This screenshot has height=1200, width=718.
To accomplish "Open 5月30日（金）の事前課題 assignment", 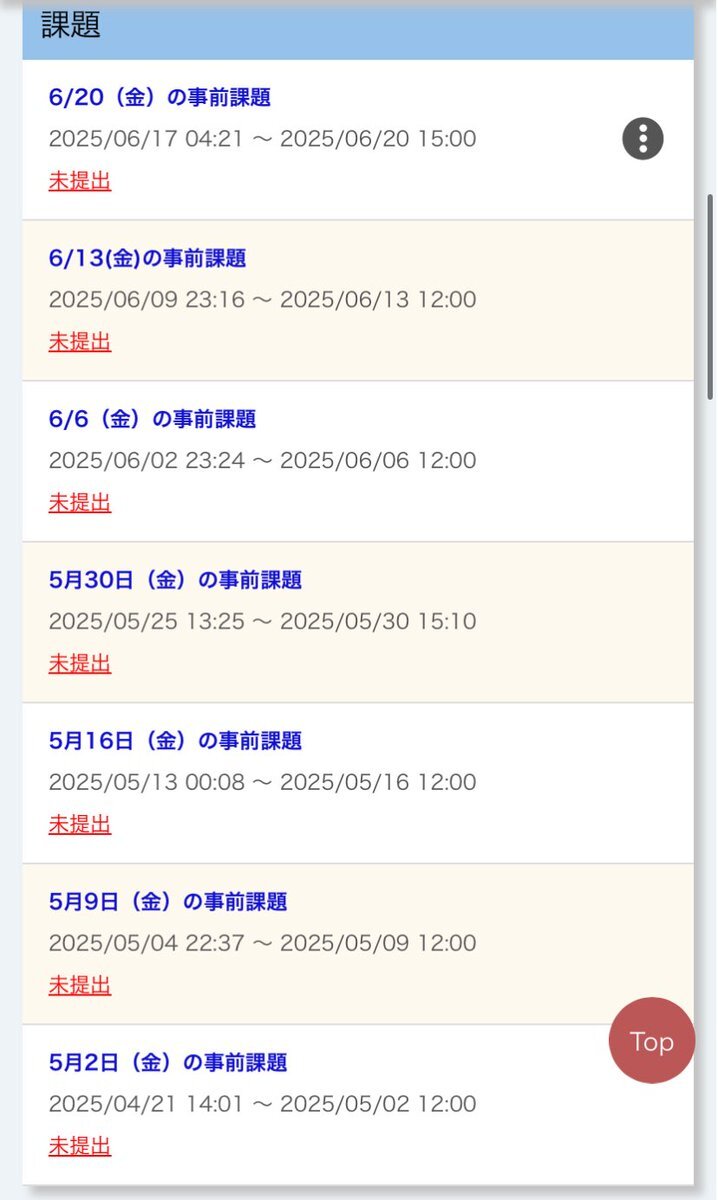I will click(x=175, y=580).
